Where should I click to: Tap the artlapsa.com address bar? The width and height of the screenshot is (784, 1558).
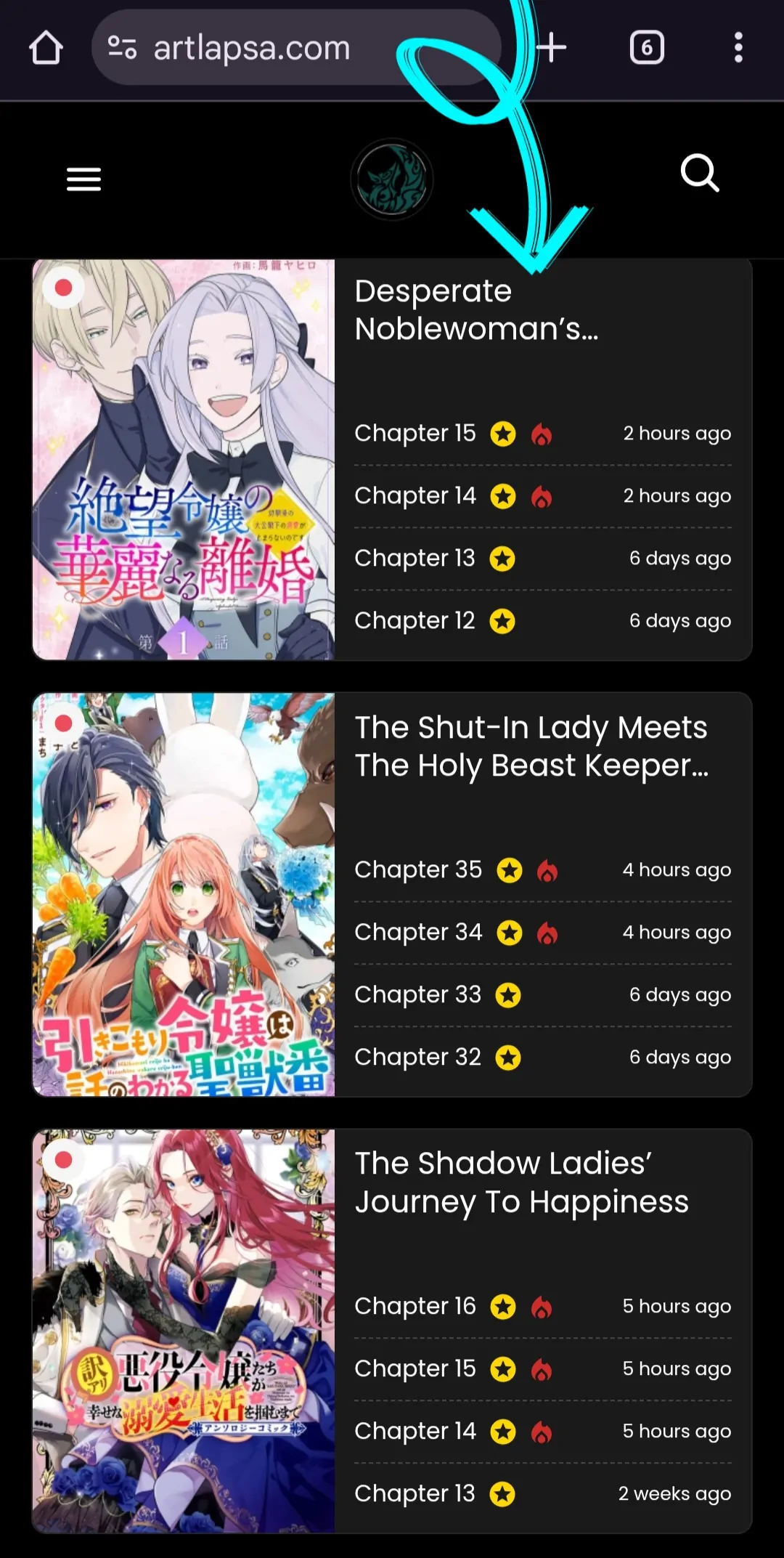[250, 48]
